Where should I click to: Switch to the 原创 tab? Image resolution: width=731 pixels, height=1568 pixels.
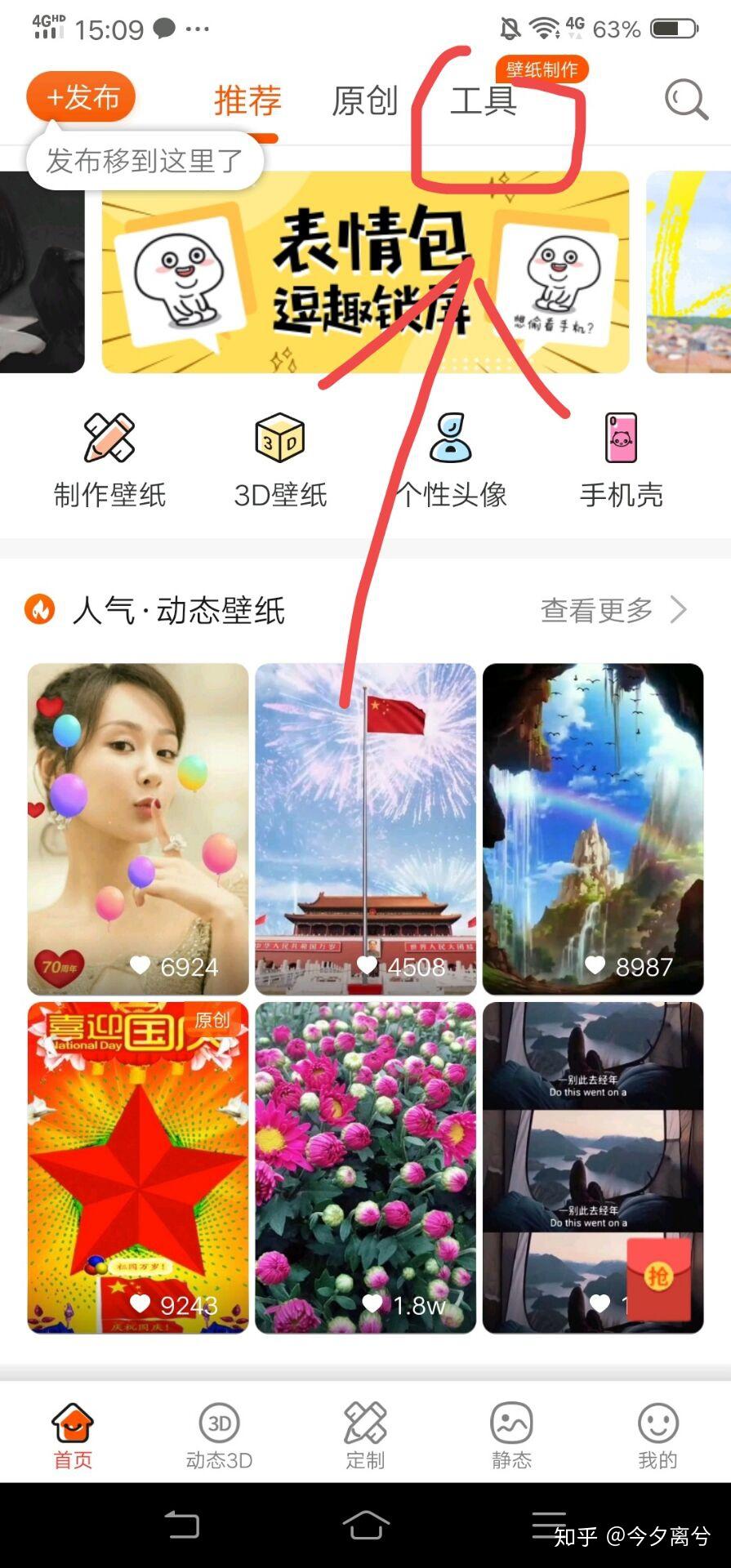364,101
